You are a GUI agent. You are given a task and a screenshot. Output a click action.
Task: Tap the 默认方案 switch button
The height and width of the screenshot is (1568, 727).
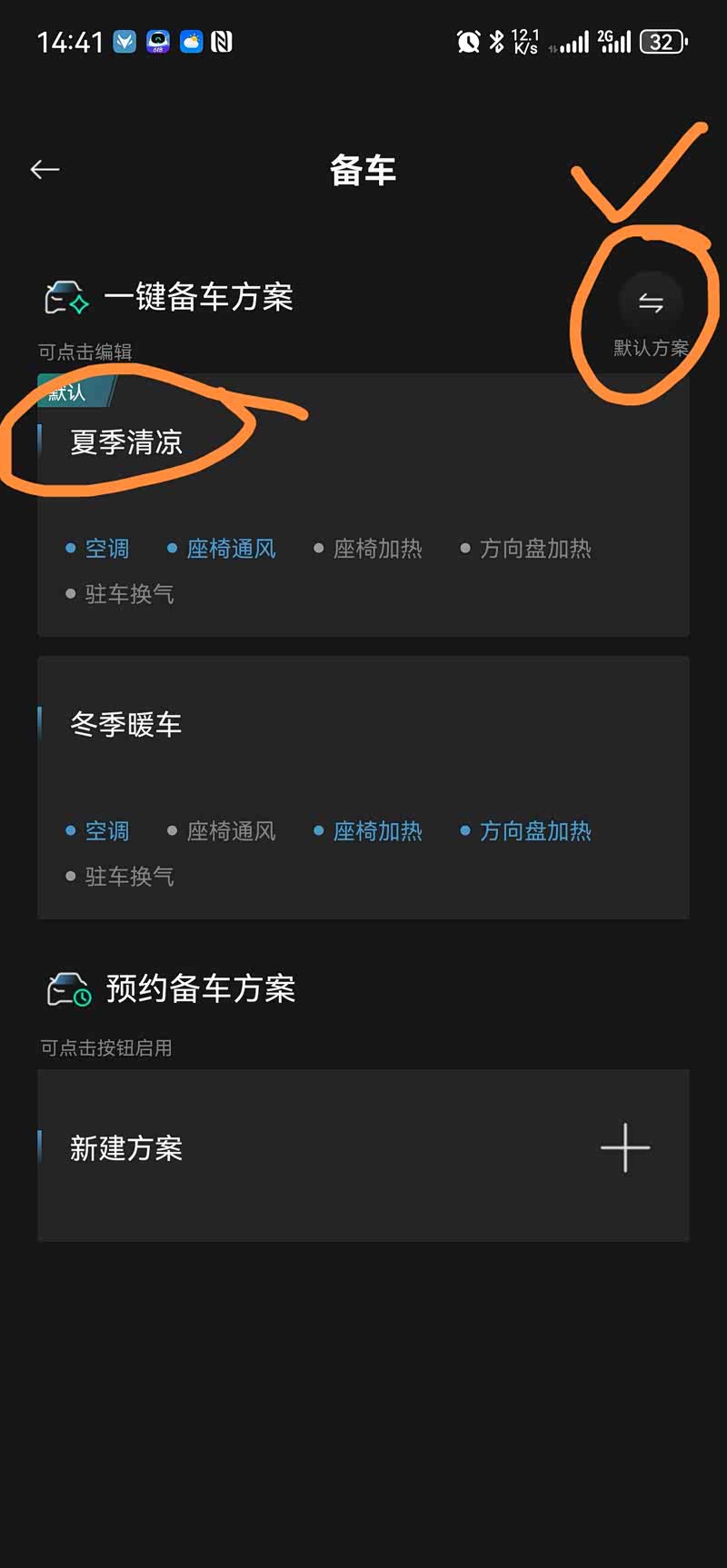[x=651, y=304]
